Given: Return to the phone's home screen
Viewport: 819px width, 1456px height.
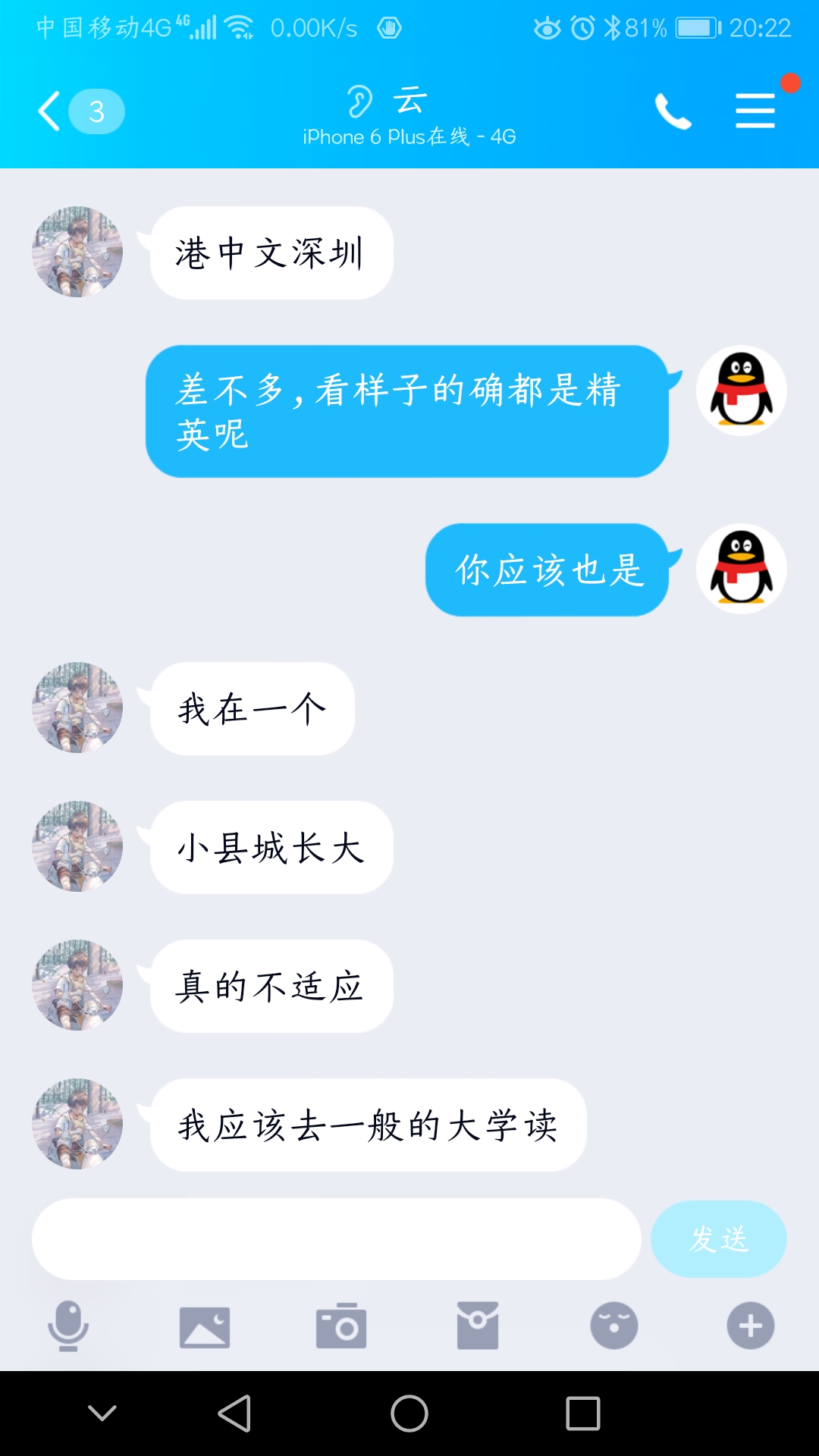Looking at the screenshot, I should 409,1414.
